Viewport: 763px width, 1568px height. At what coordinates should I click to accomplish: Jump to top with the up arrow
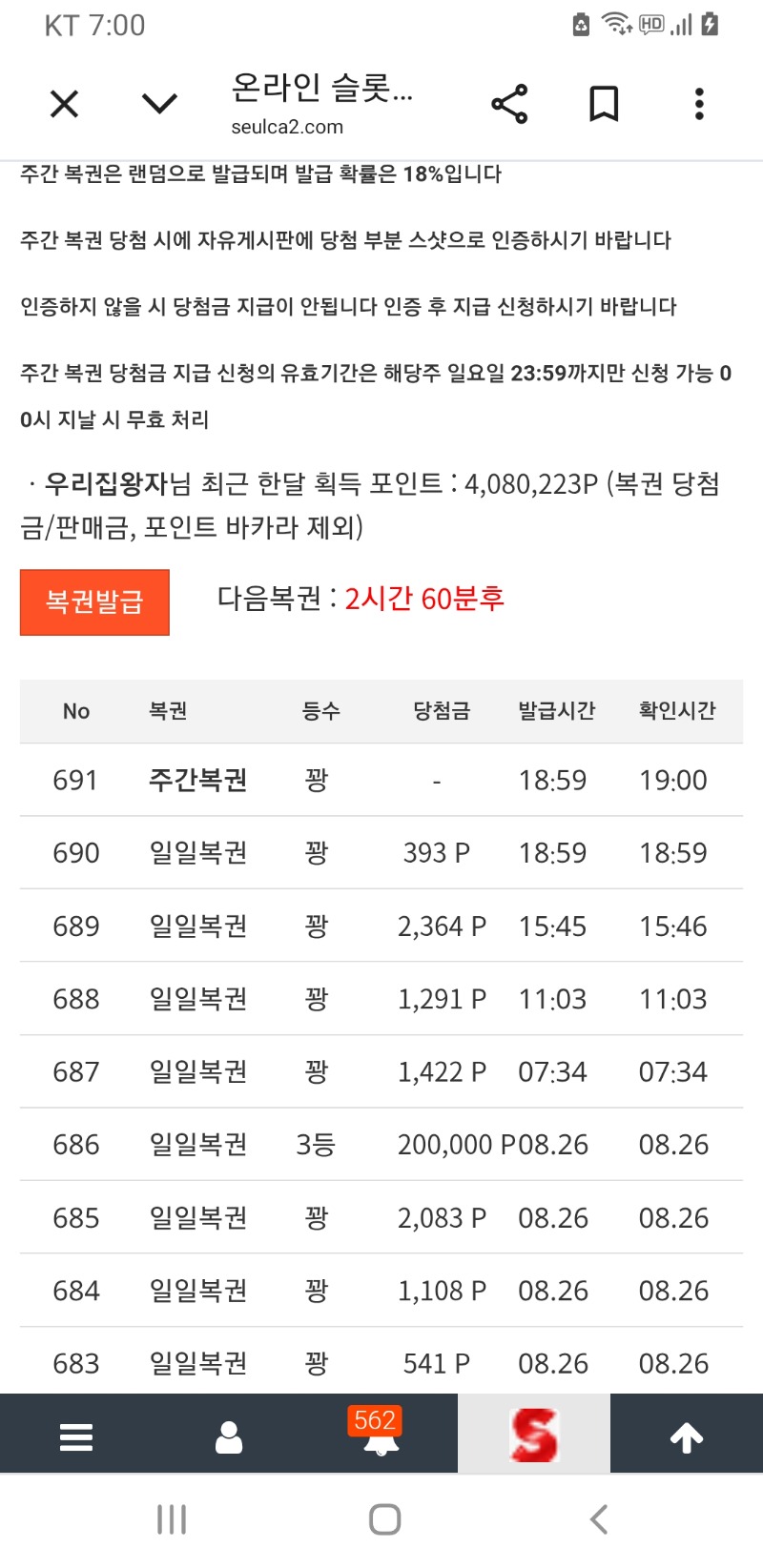click(x=687, y=1436)
